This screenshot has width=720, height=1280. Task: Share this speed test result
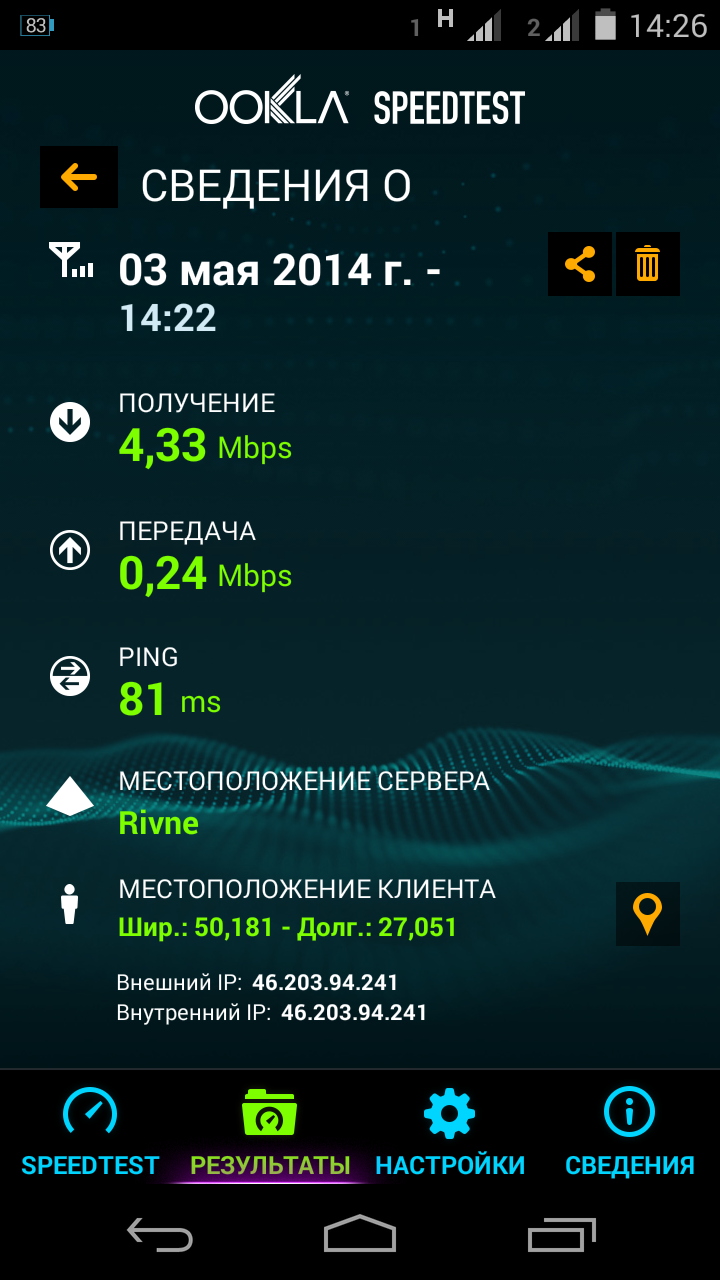tap(580, 264)
